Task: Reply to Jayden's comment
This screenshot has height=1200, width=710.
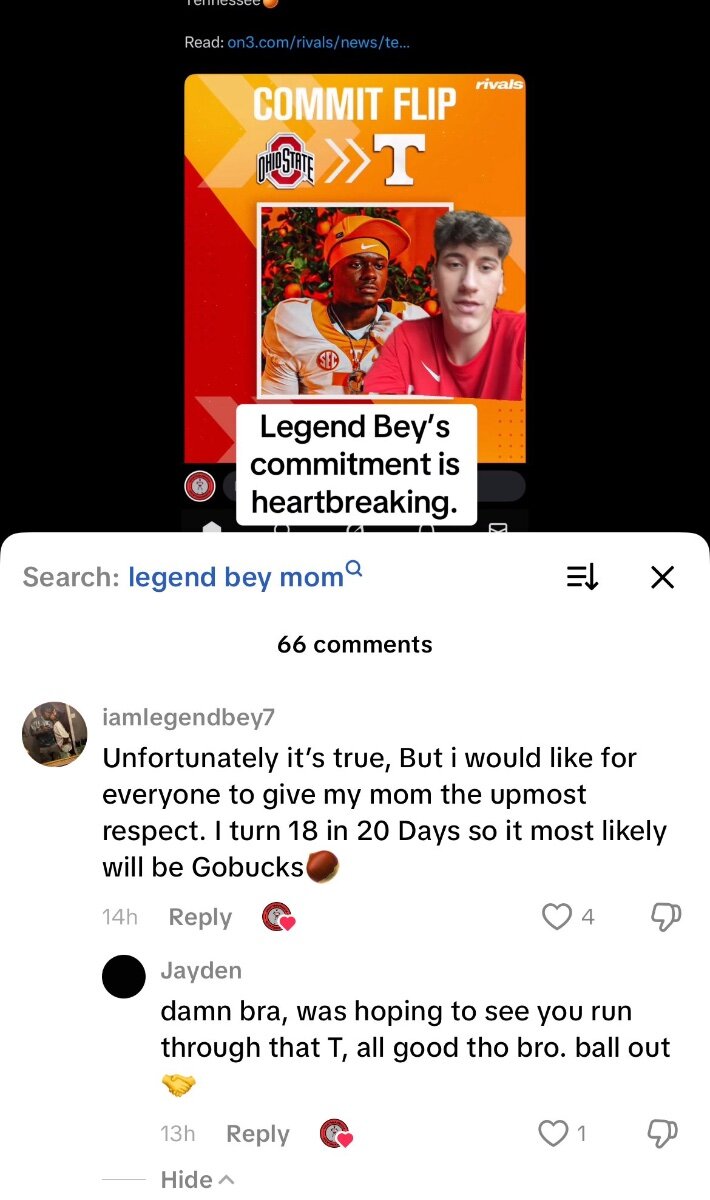Action: [x=258, y=1133]
